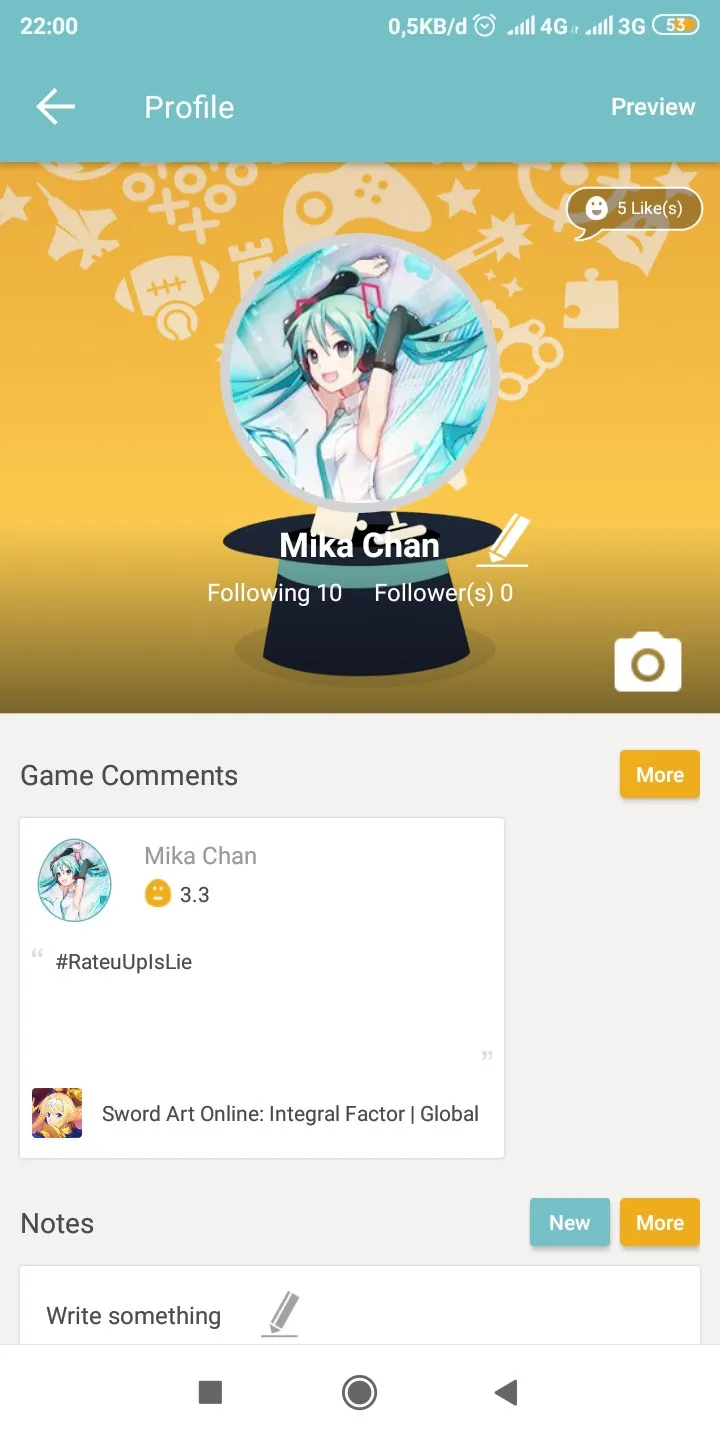Show more Game Comments
This screenshot has width=720, height=1440.
pos(659,775)
